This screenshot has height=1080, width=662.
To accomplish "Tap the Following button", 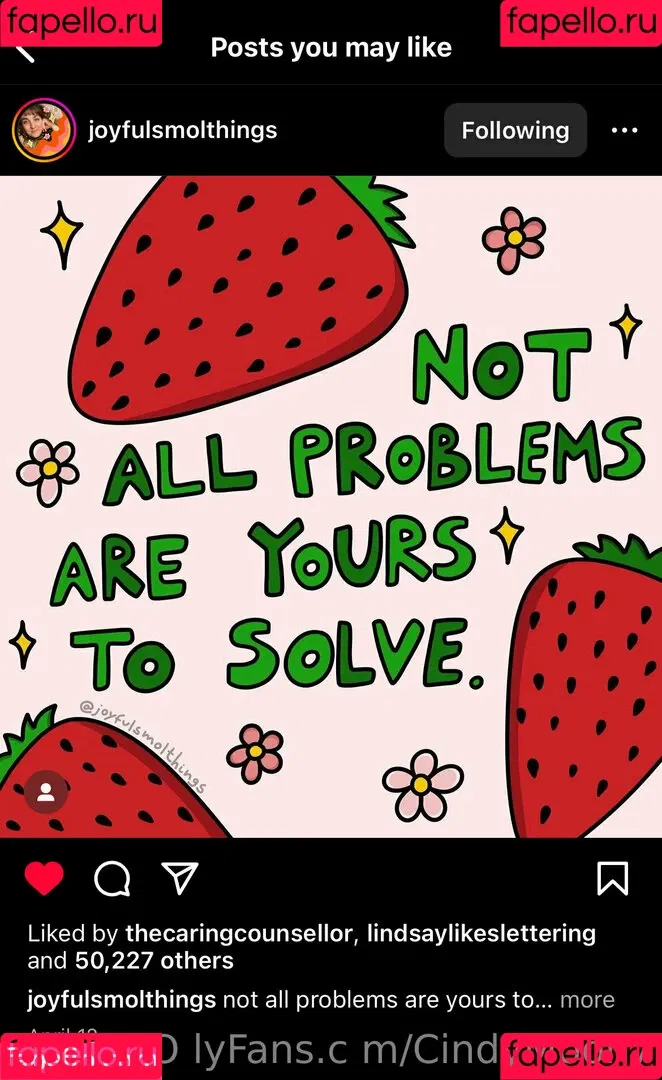I will coord(515,130).
